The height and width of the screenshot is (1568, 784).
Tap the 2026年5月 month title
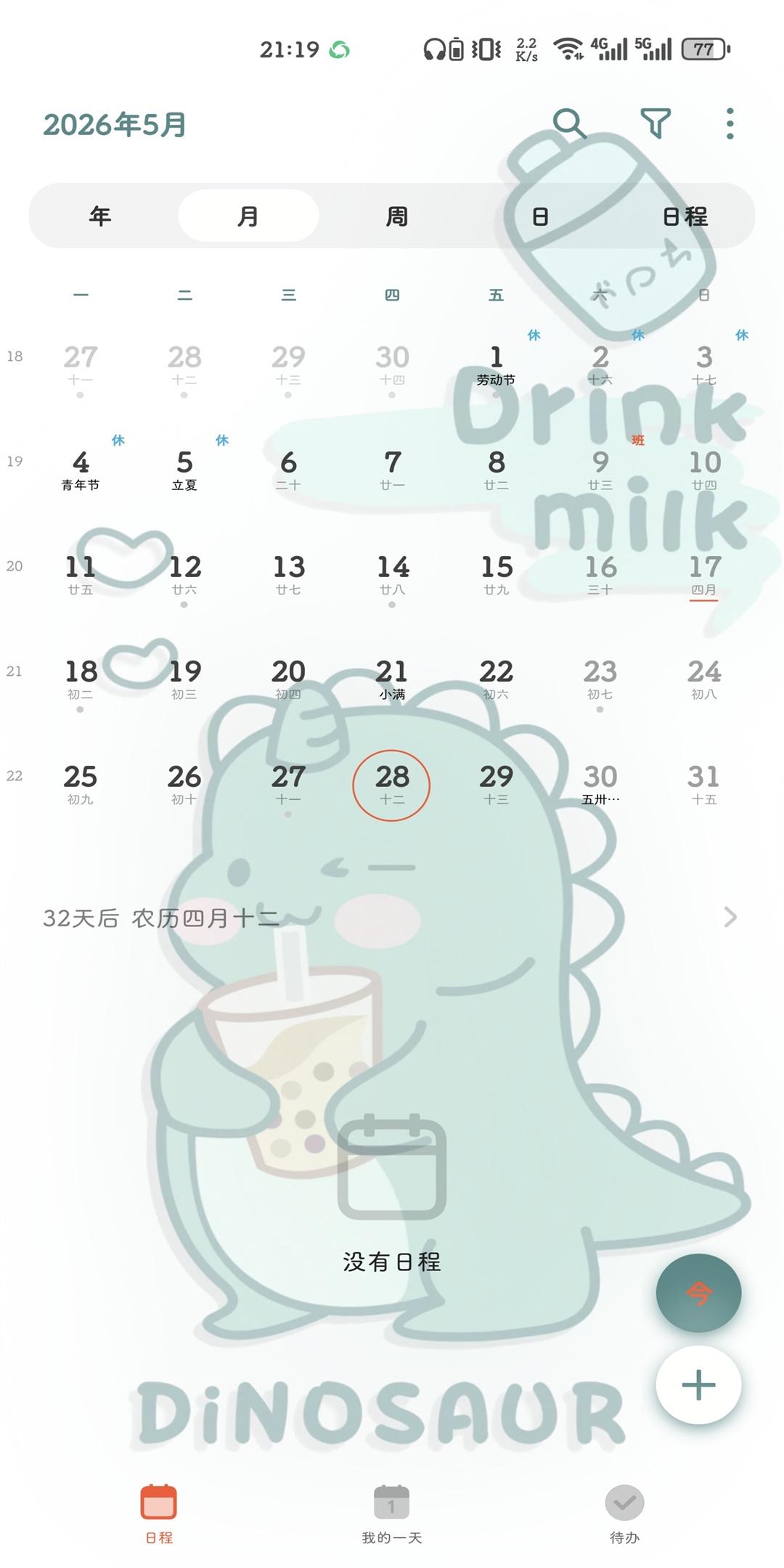[115, 125]
